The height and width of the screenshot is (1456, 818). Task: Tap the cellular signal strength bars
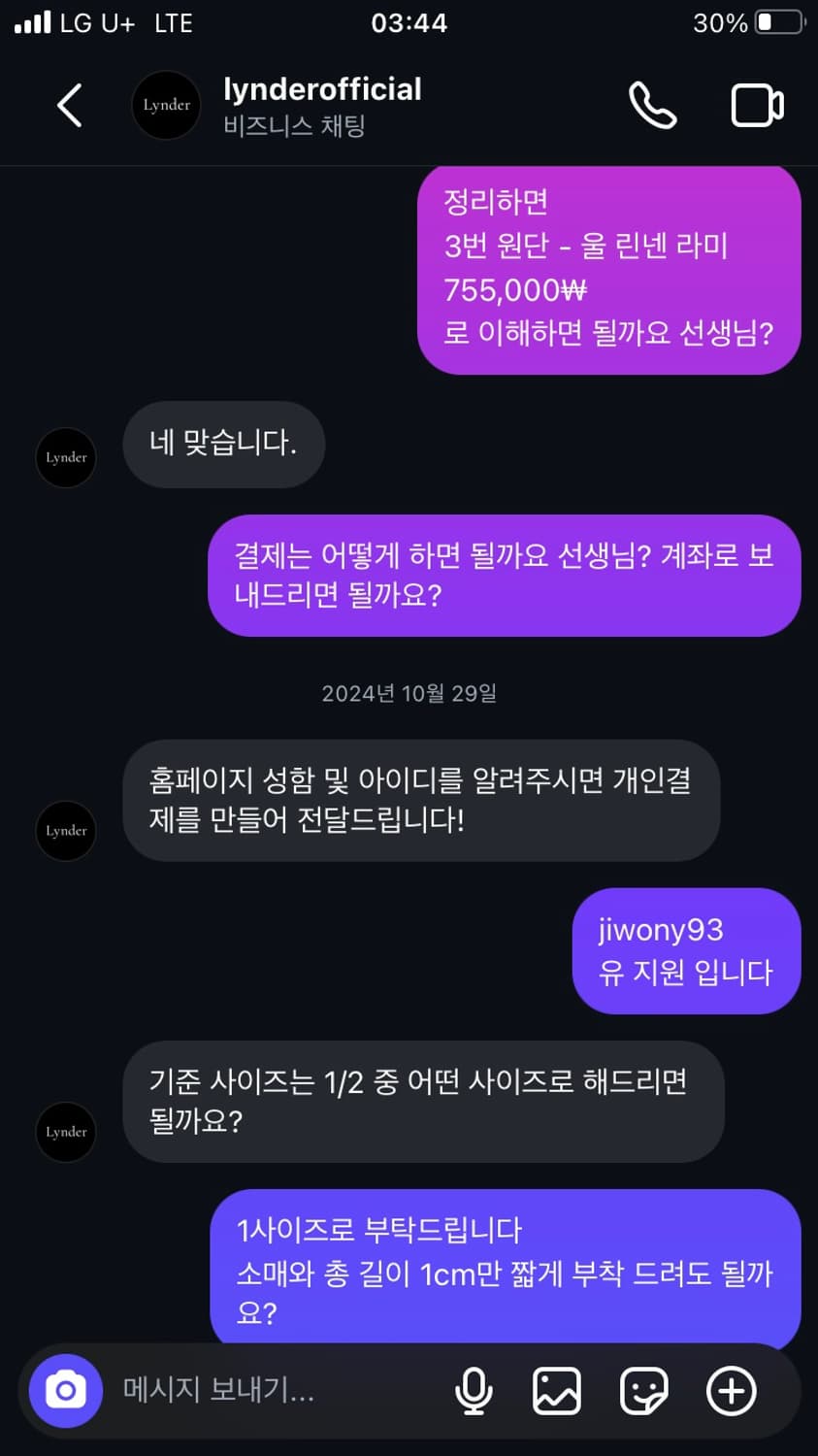pyautogui.click(x=33, y=21)
